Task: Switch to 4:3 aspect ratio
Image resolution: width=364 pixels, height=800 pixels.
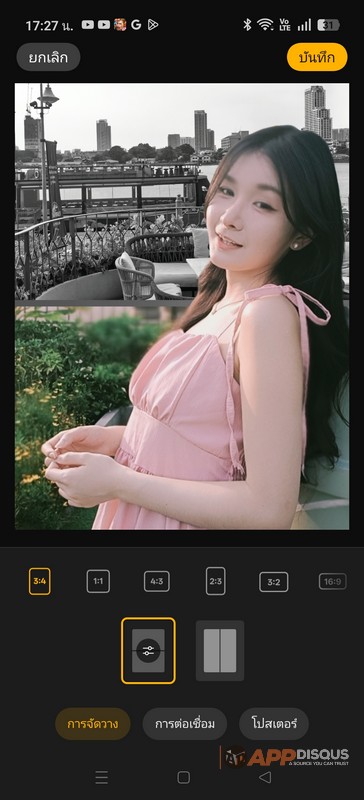Action: tap(157, 581)
